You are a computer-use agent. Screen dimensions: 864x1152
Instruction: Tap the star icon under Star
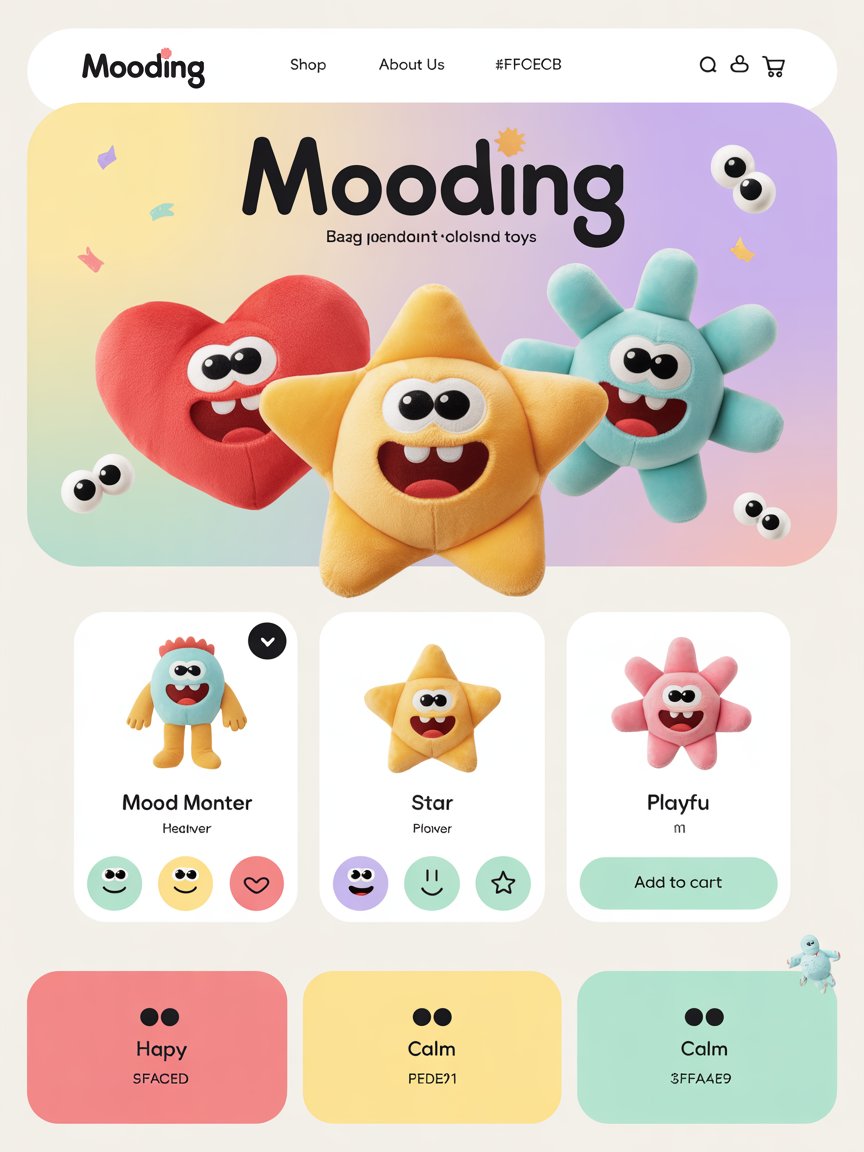(503, 884)
